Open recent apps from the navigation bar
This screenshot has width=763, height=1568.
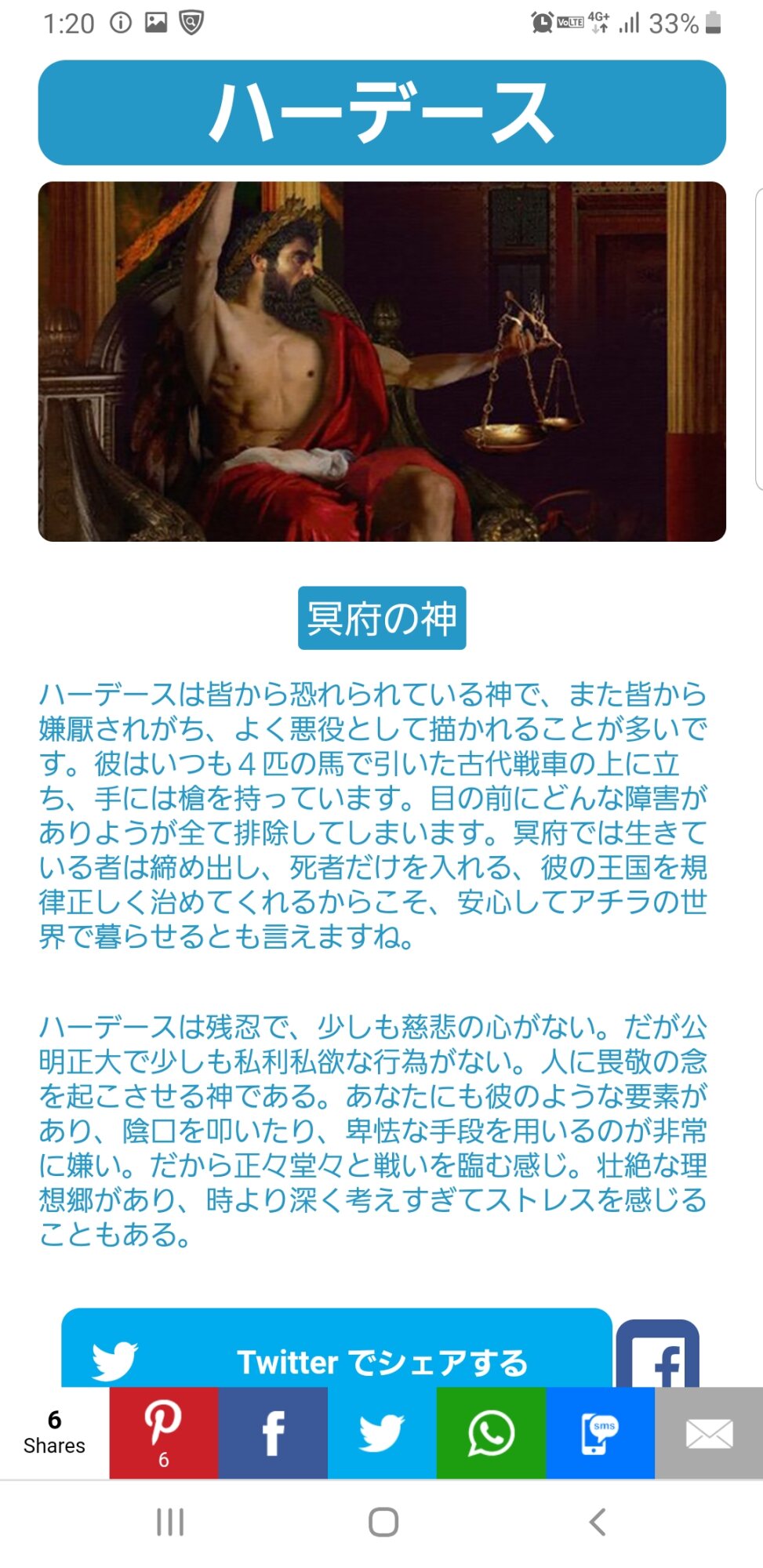tap(170, 1523)
